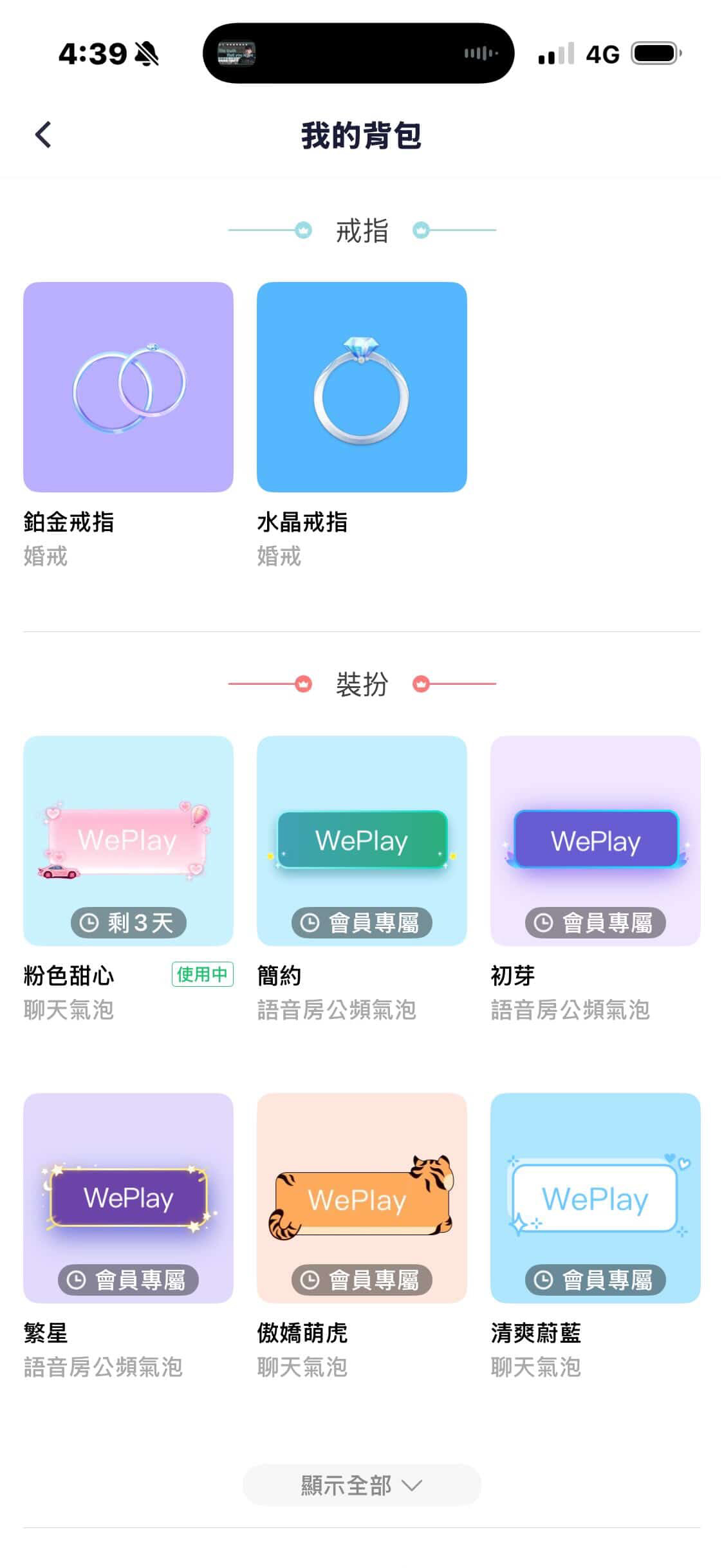
Task: Open the 粉色甜心 chat bubble
Action: pos(128,840)
